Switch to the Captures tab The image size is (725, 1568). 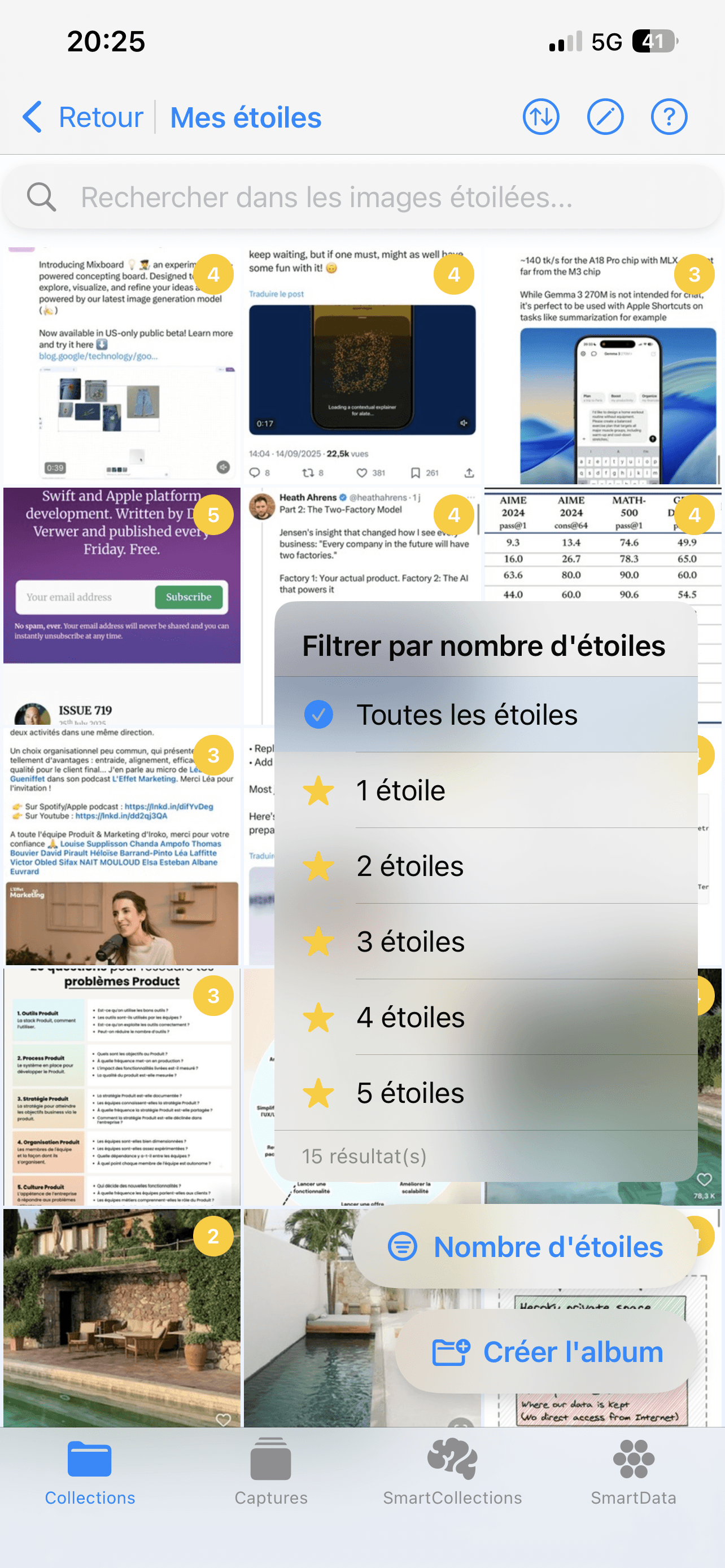(270, 1467)
